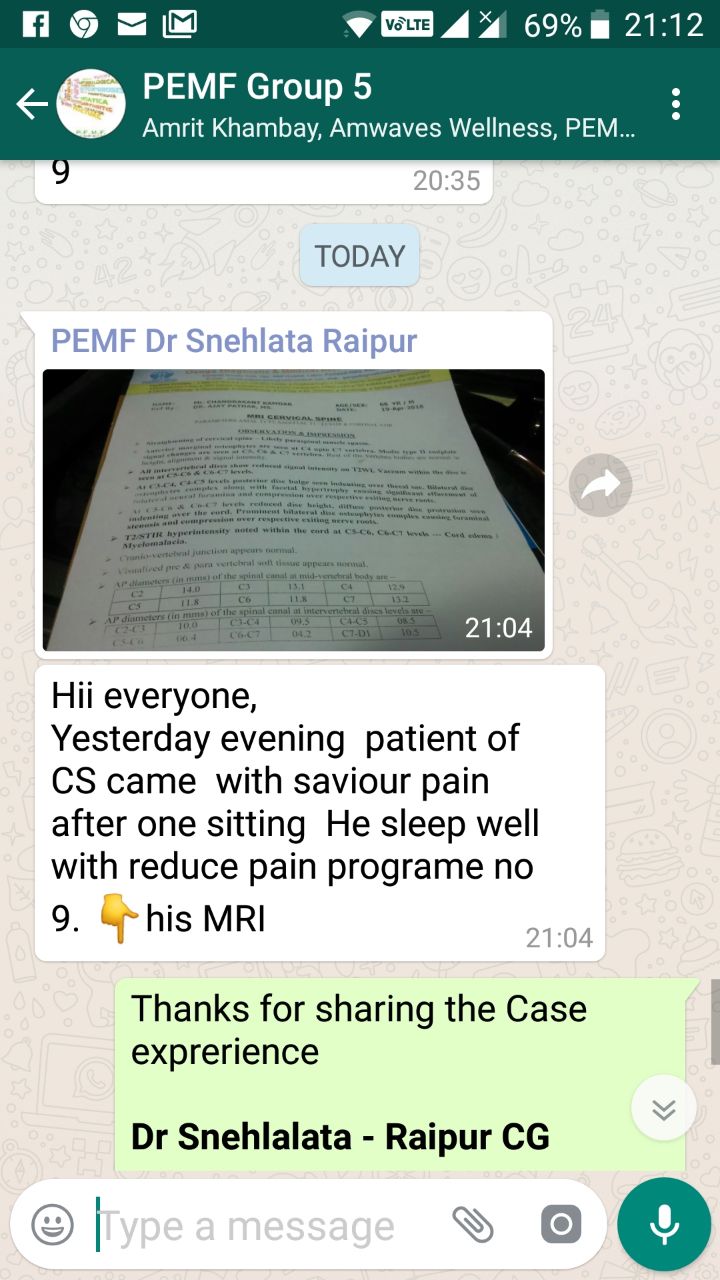Open PEMF Group 5 group info

pyautogui.click(x=388, y=104)
